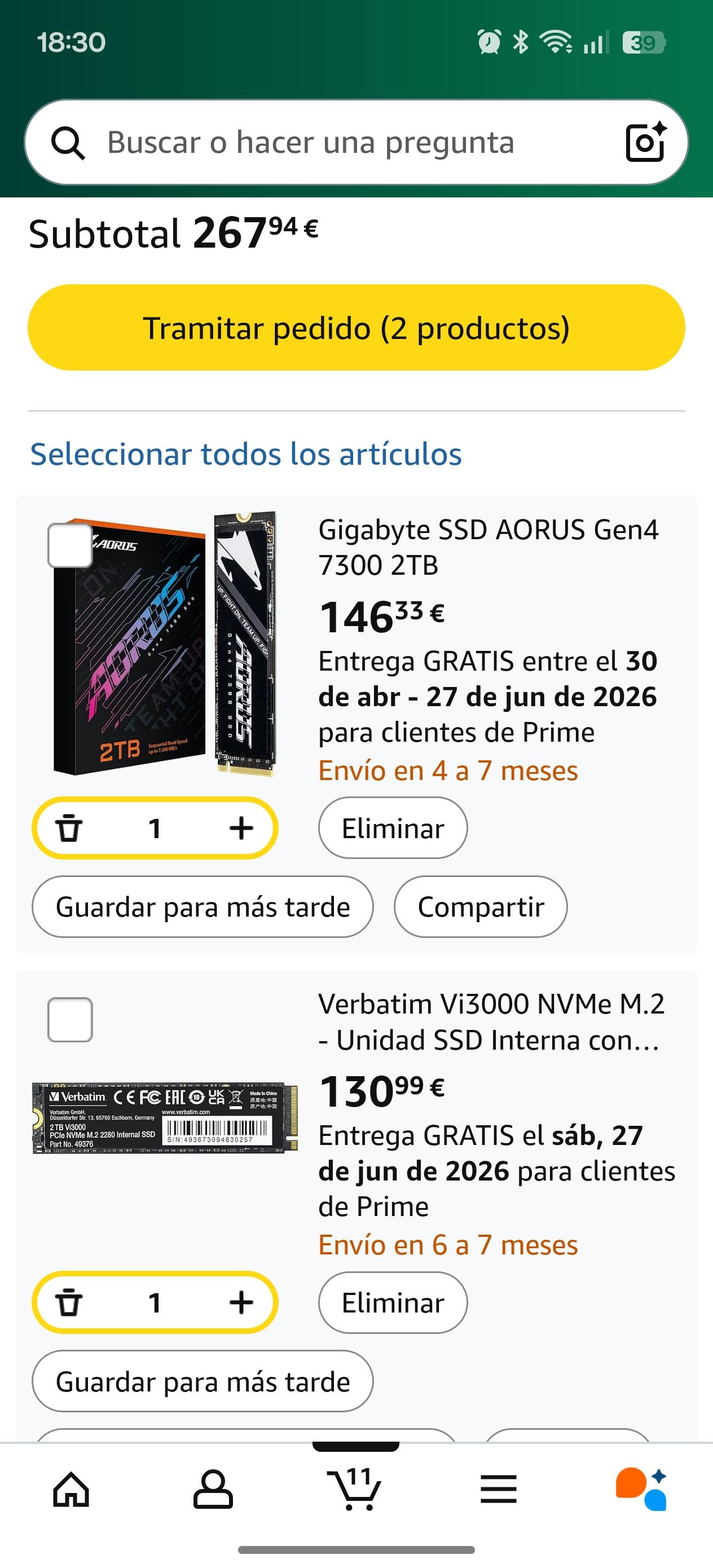Tap trash icon in Verbatim quantity stepper
Screen dimensions: 713x1568
(69, 1302)
